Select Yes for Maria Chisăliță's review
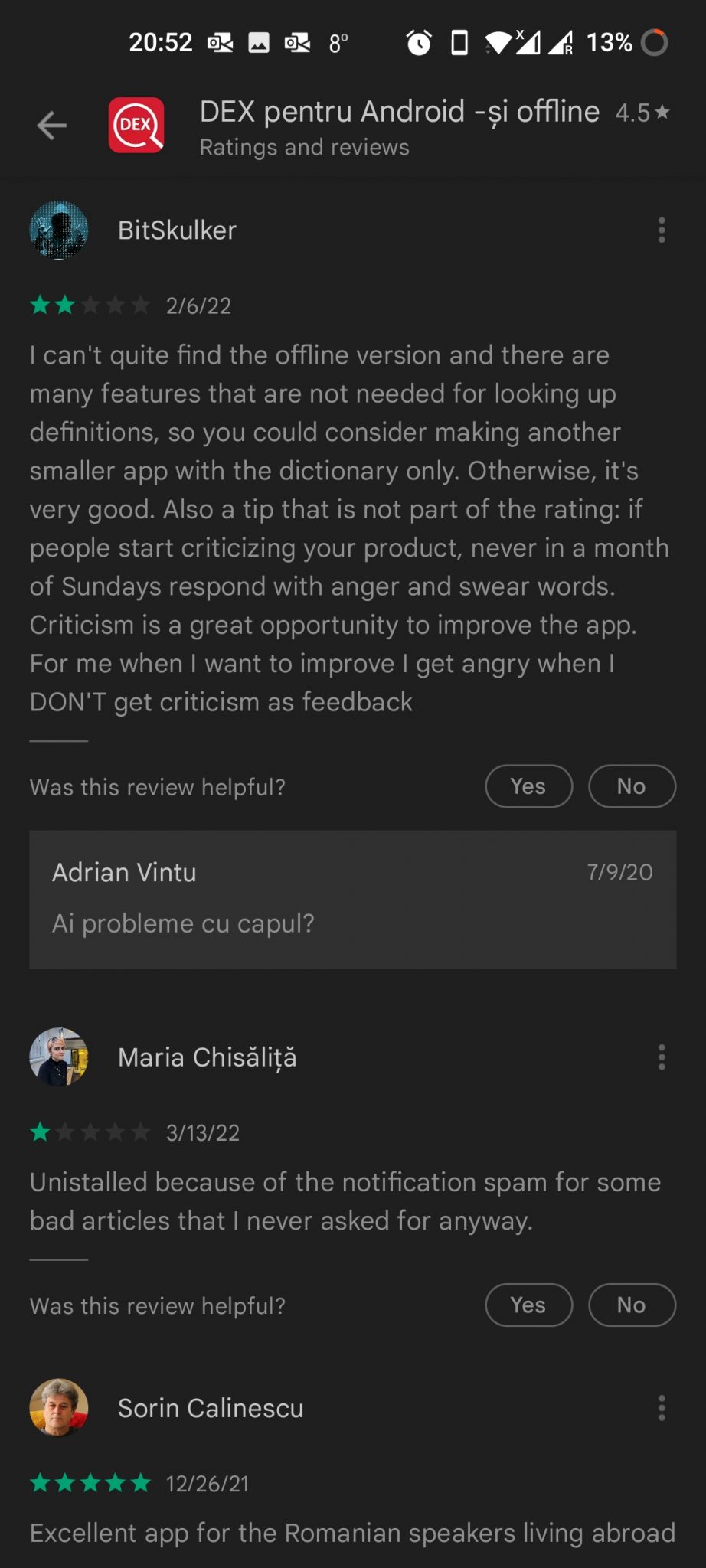This screenshot has width=706, height=1568. pos(528,1305)
